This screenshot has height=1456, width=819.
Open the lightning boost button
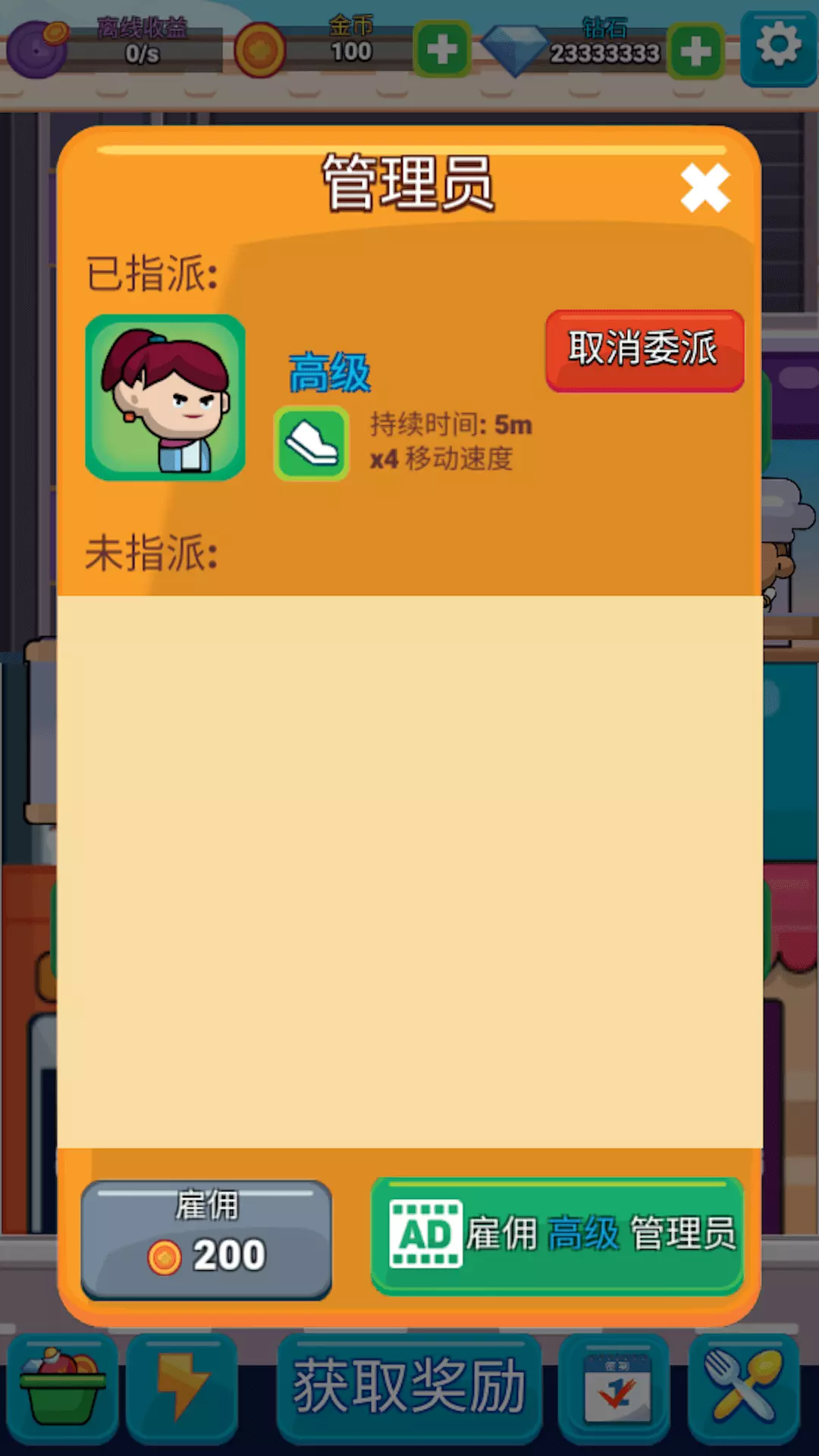[x=182, y=1388]
